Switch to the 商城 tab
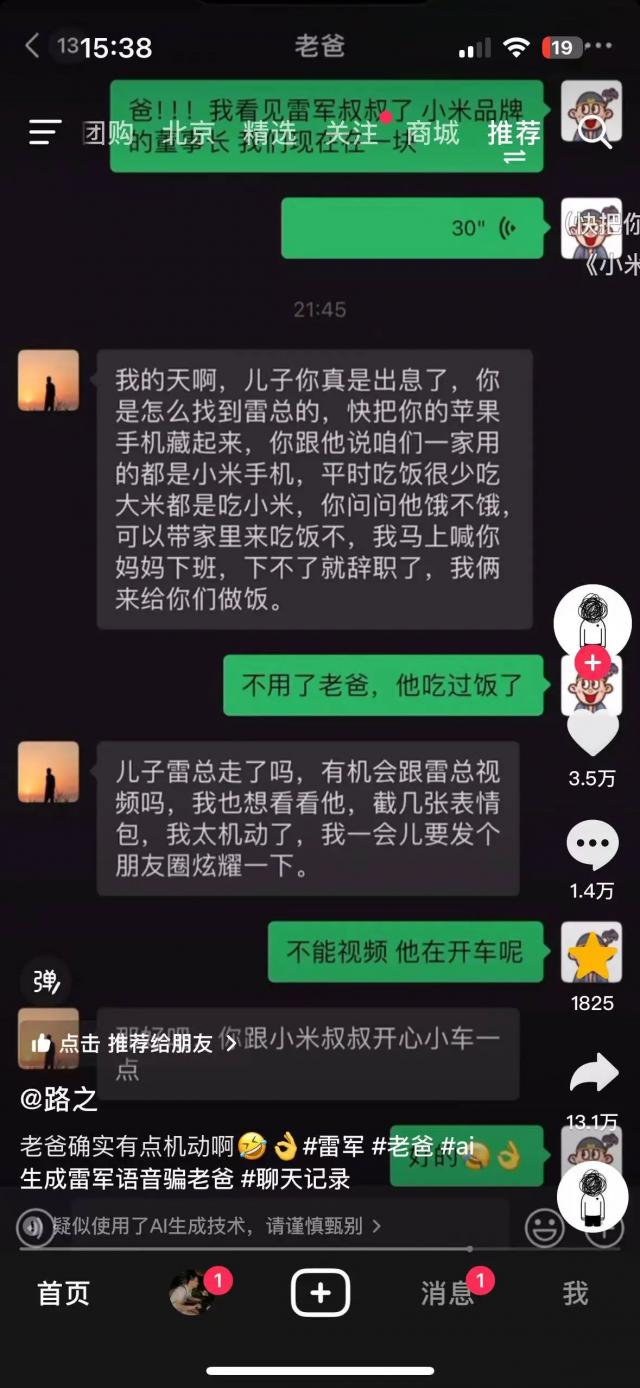The width and height of the screenshot is (640, 1388). pos(433,132)
